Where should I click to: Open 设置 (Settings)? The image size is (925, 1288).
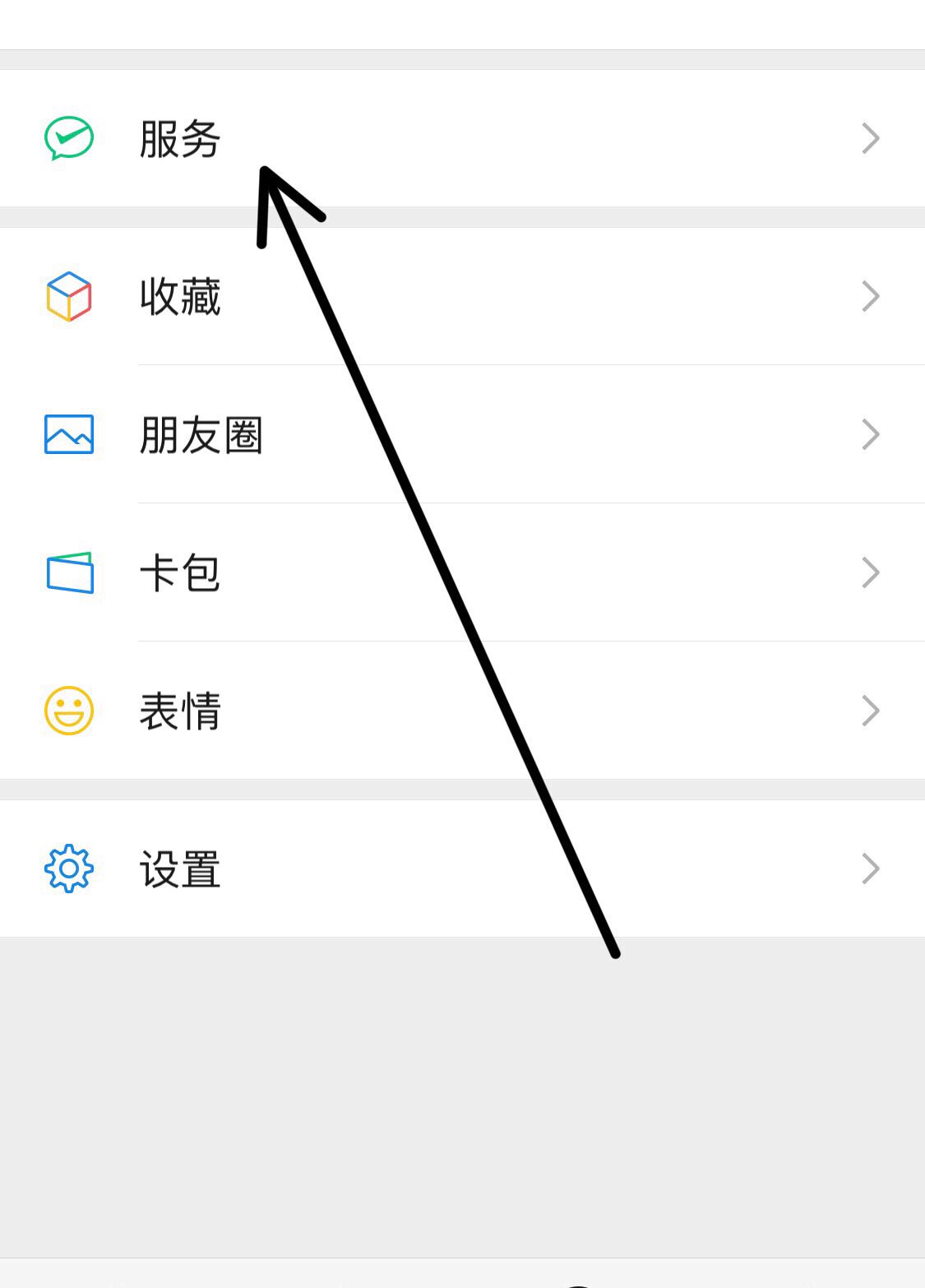point(179,869)
